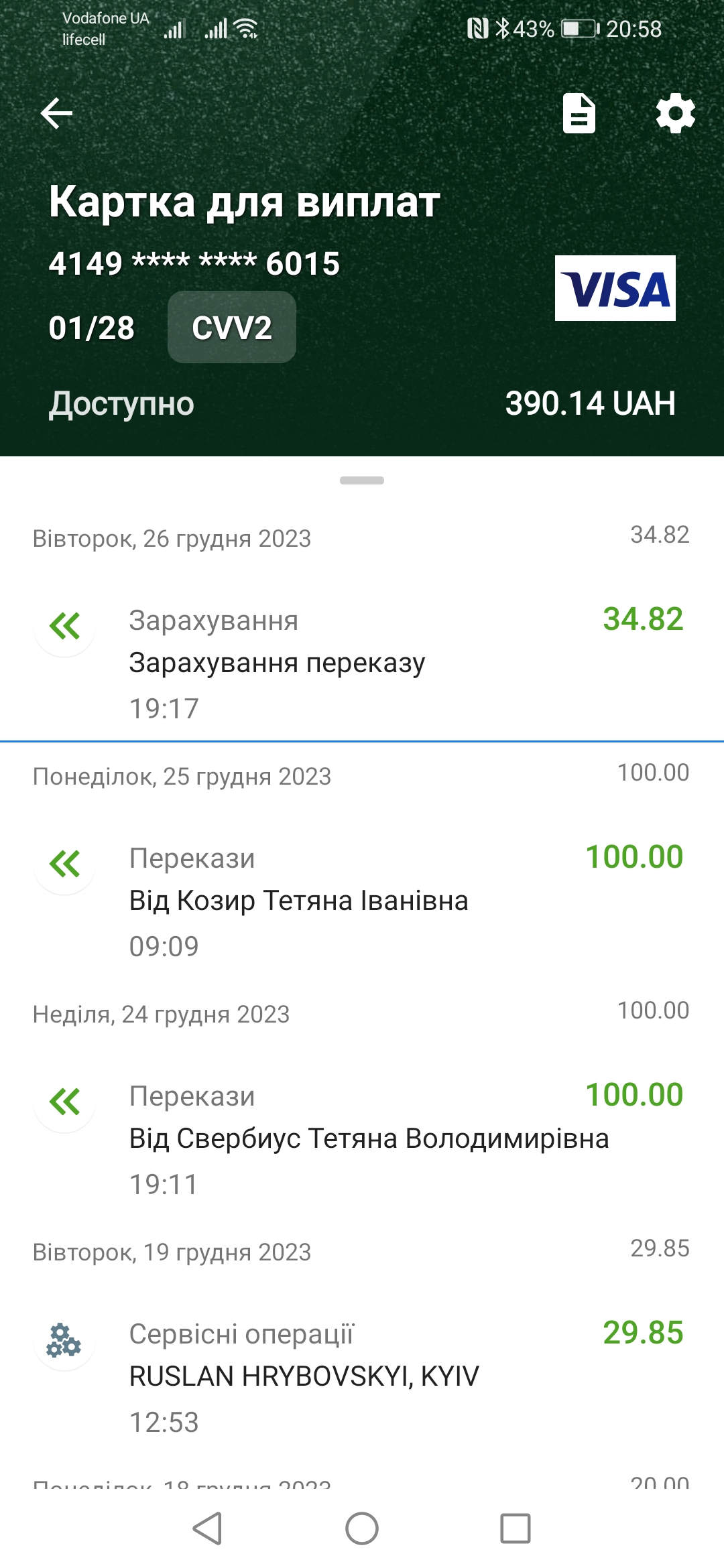This screenshot has width=724, height=1568.
Task: Tap the system home button
Action: [x=362, y=1528]
